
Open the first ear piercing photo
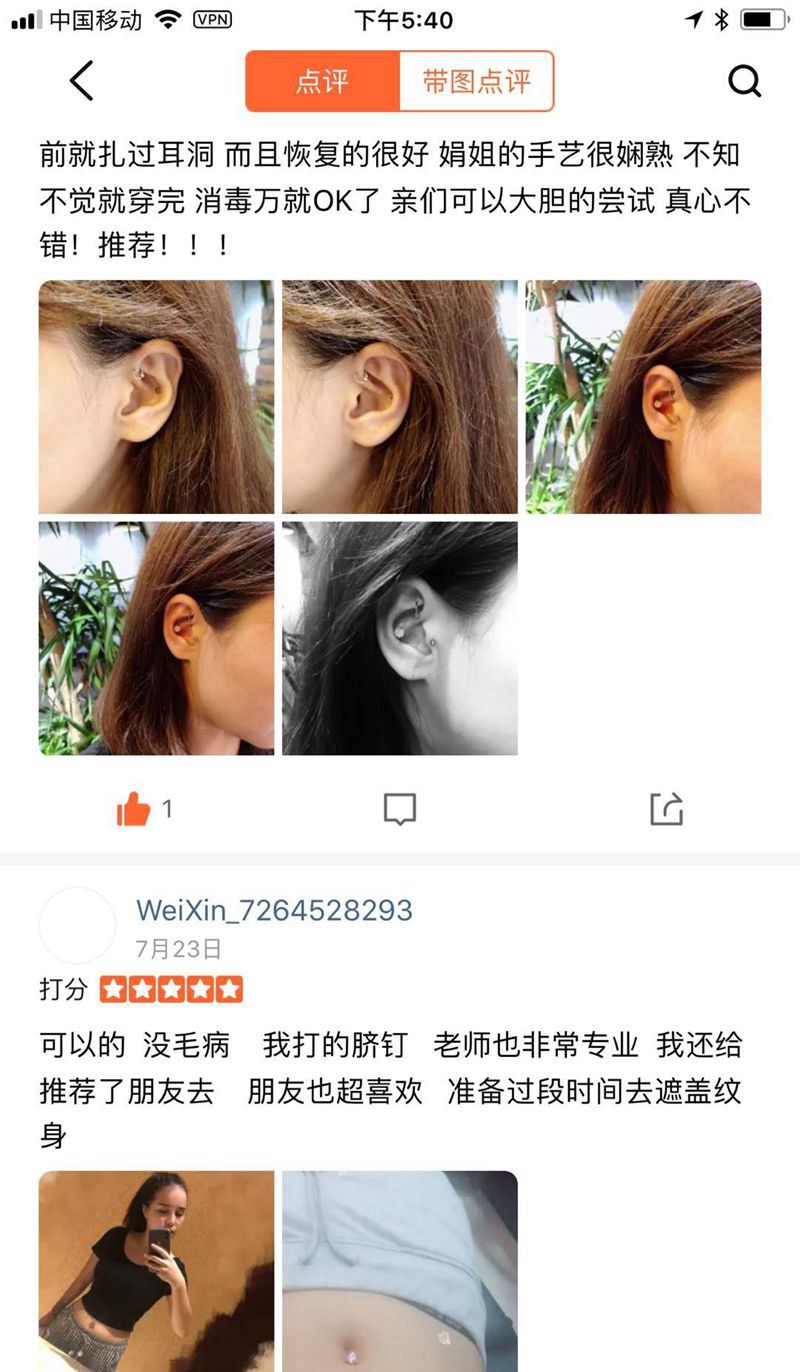[156, 397]
